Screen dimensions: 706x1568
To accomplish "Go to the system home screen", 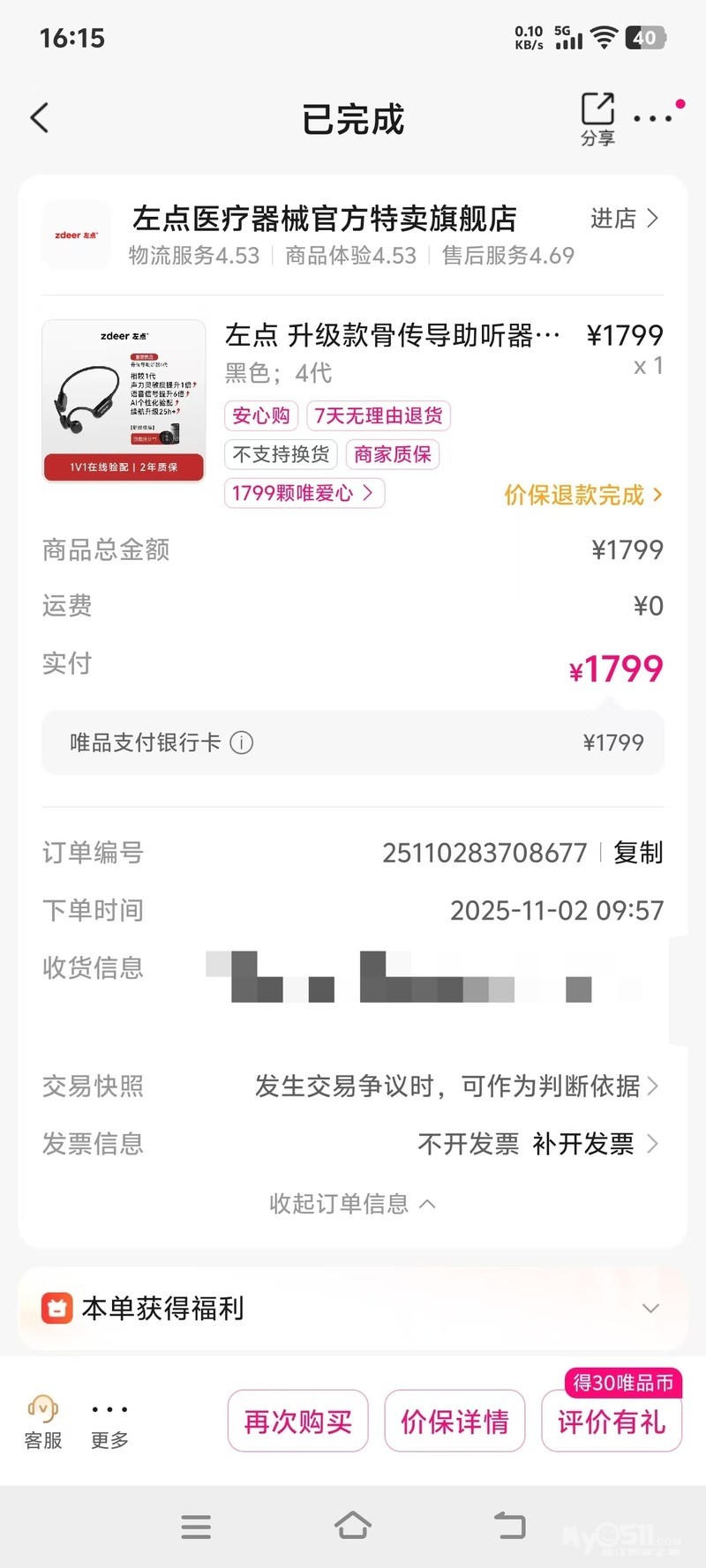I will point(352,1526).
